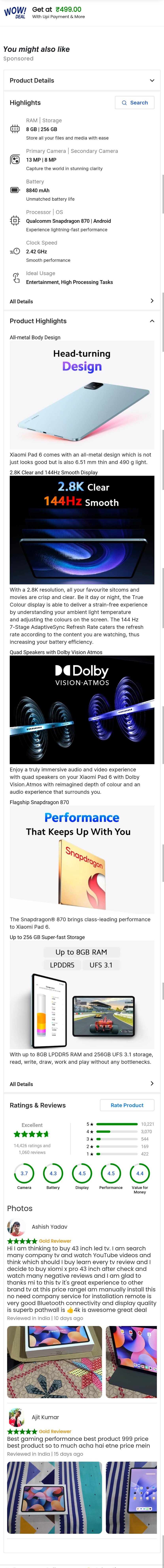164x1568 pixels.
Task: Tap the WOW! Deal banner at top
Action: (x=82, y=13)
